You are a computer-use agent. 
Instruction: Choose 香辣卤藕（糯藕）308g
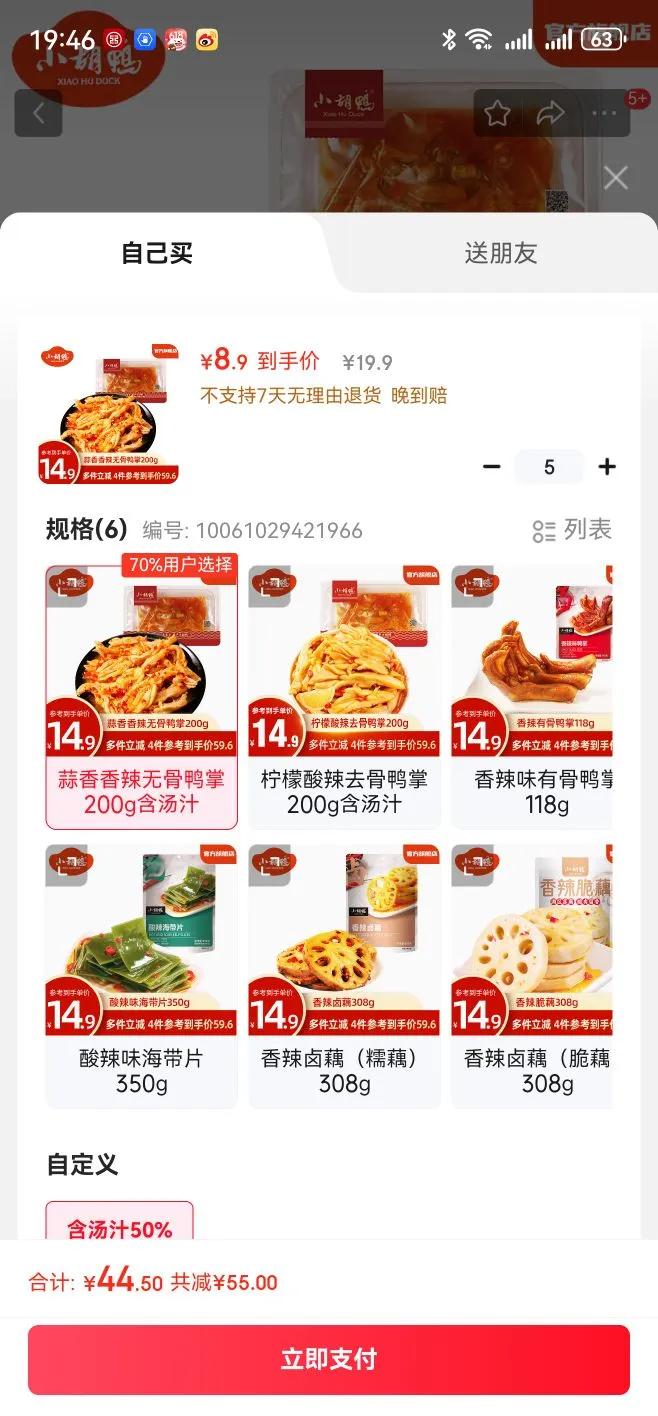click(x=344, y=976)
